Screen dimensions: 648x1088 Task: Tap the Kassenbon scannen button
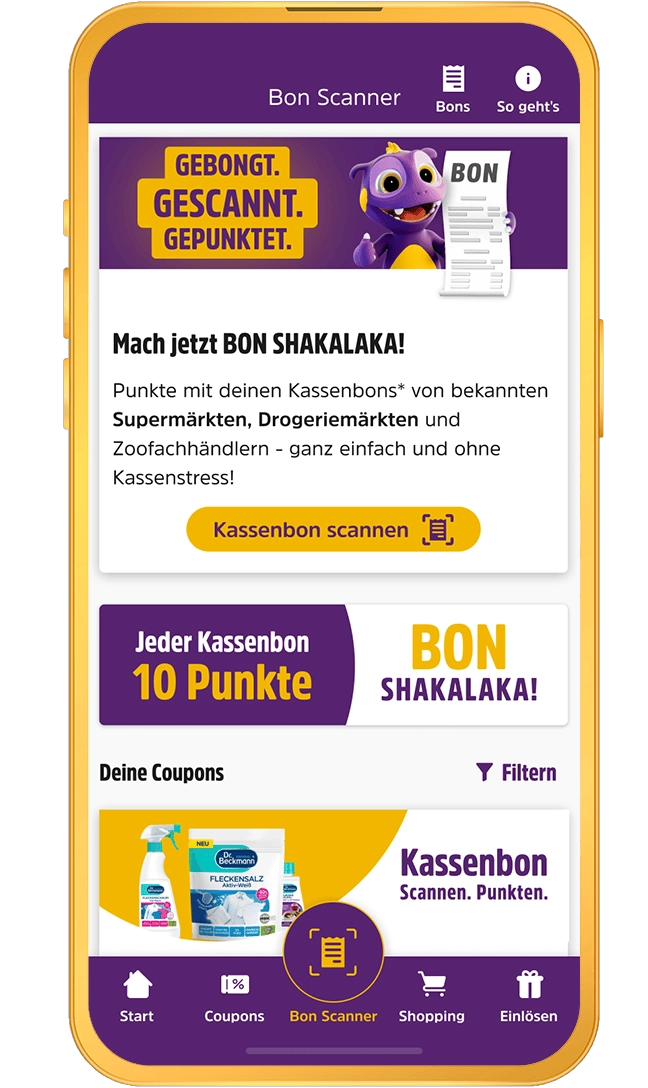coord(333,530)
